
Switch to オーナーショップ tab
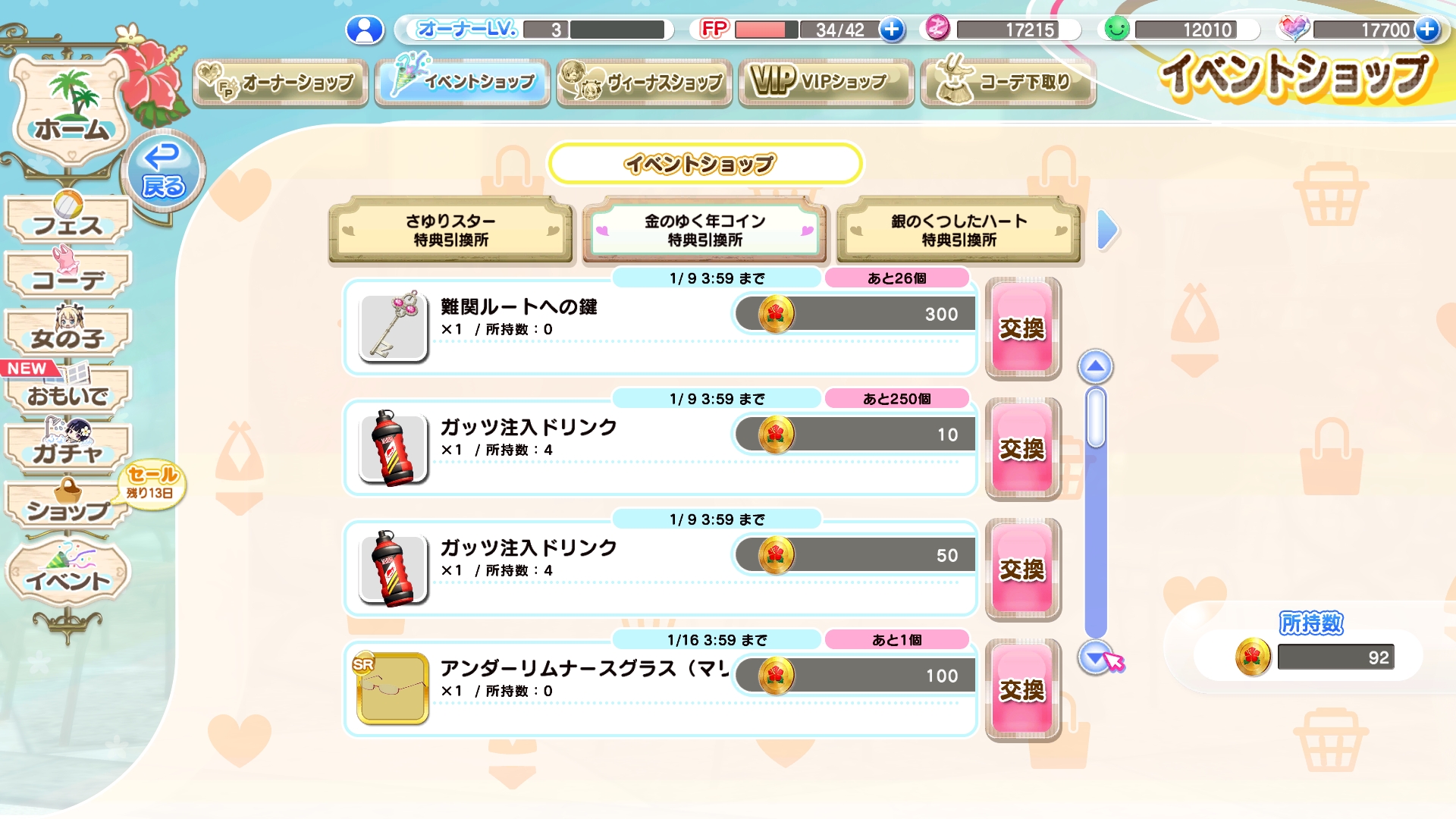[x=281, y=82]
